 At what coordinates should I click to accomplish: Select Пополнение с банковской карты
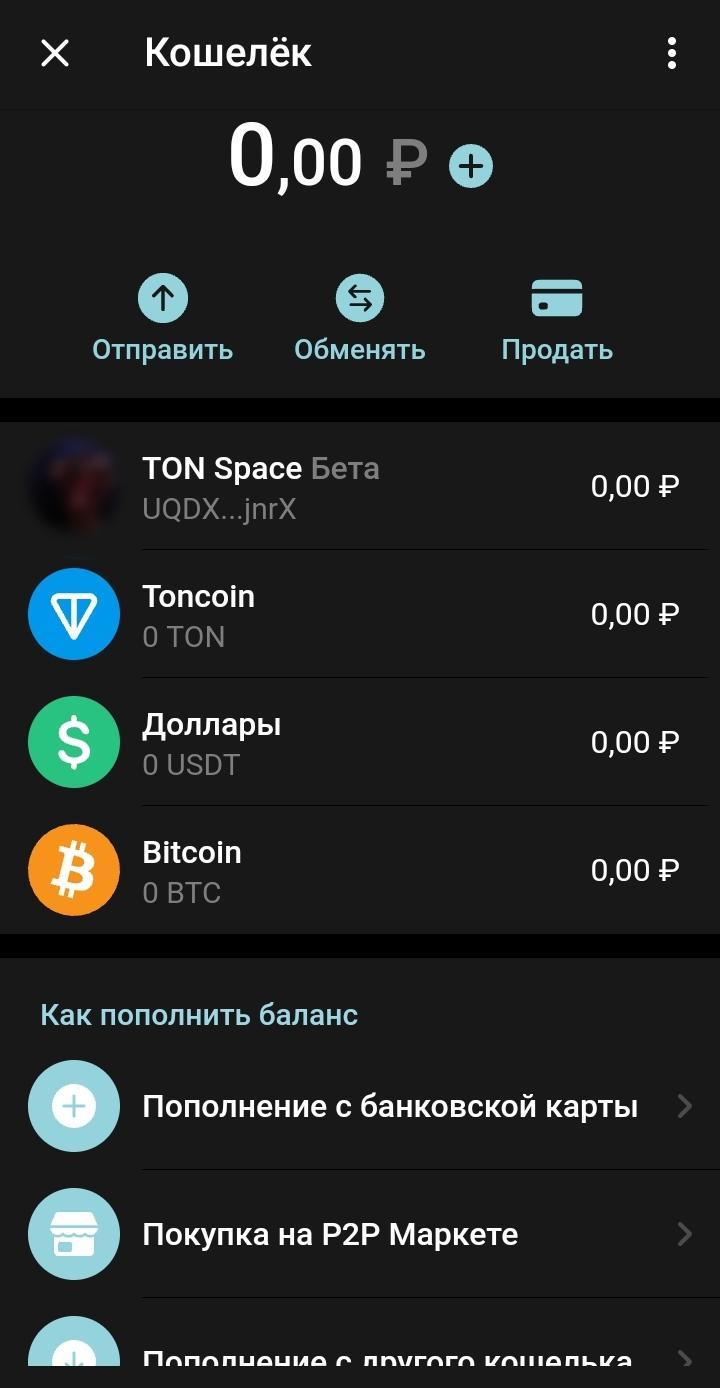(x=360, y=1106)
